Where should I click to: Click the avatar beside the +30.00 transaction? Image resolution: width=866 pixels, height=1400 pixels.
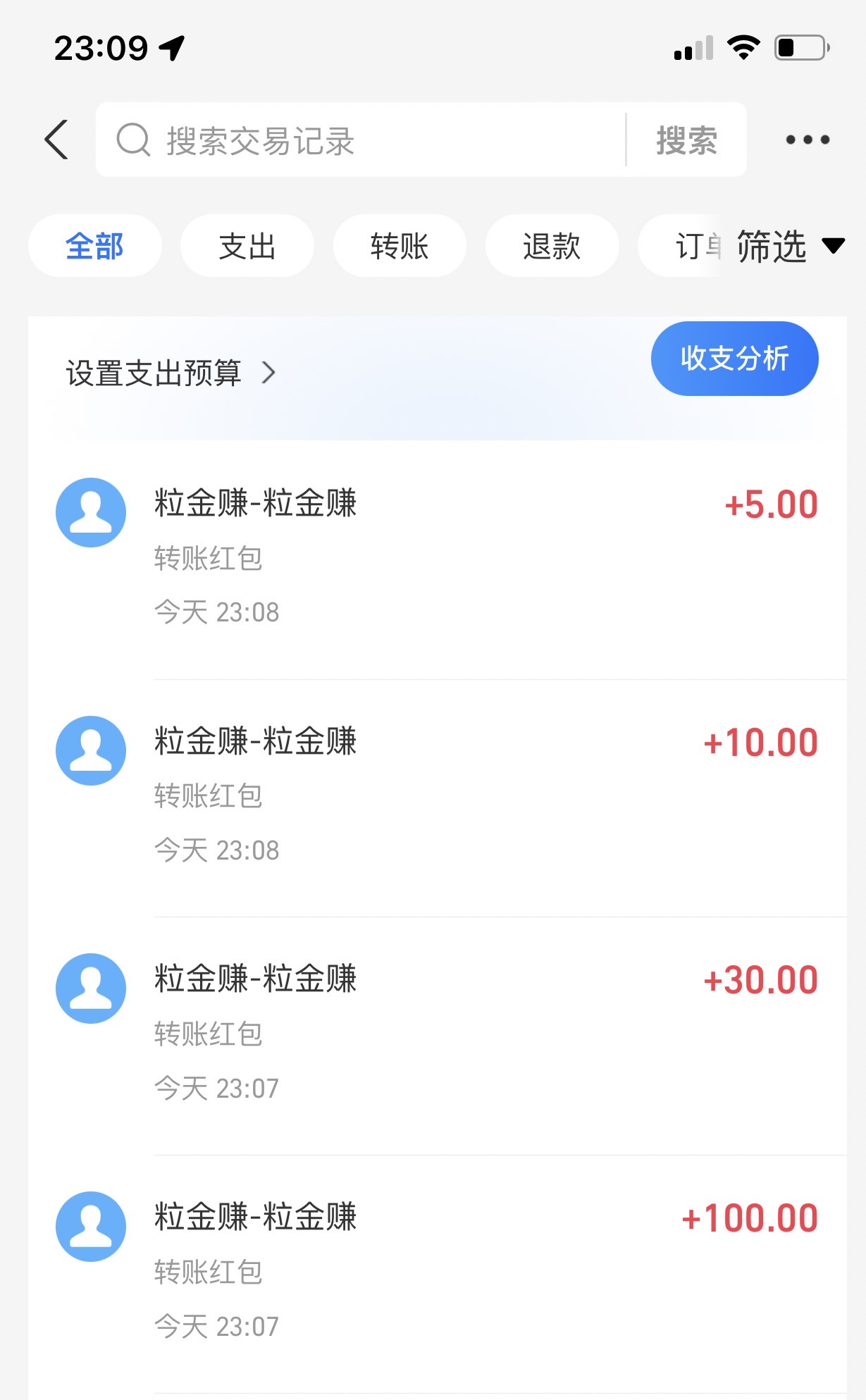[x=90, y=987]
